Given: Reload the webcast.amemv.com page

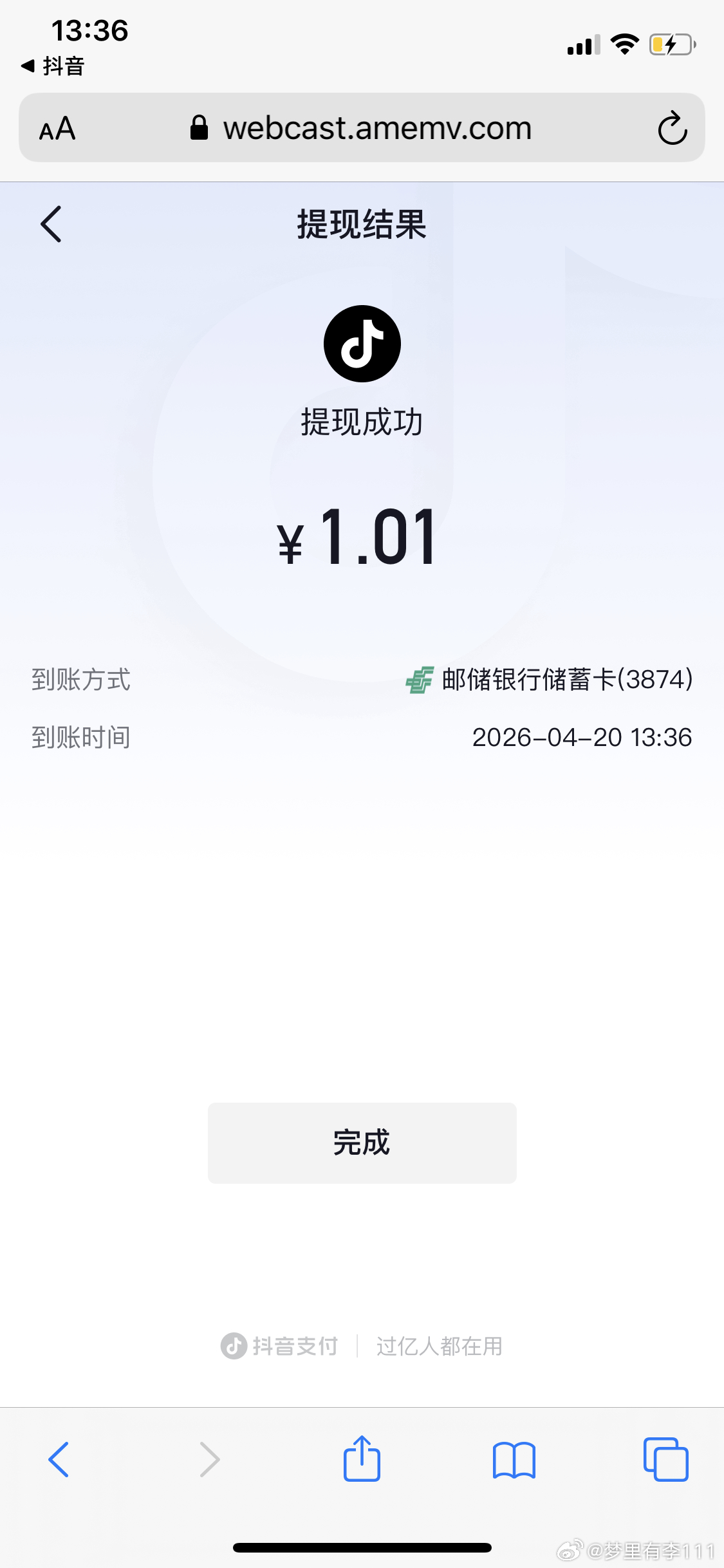Looking at the screenshot, I should coord(672,128).
